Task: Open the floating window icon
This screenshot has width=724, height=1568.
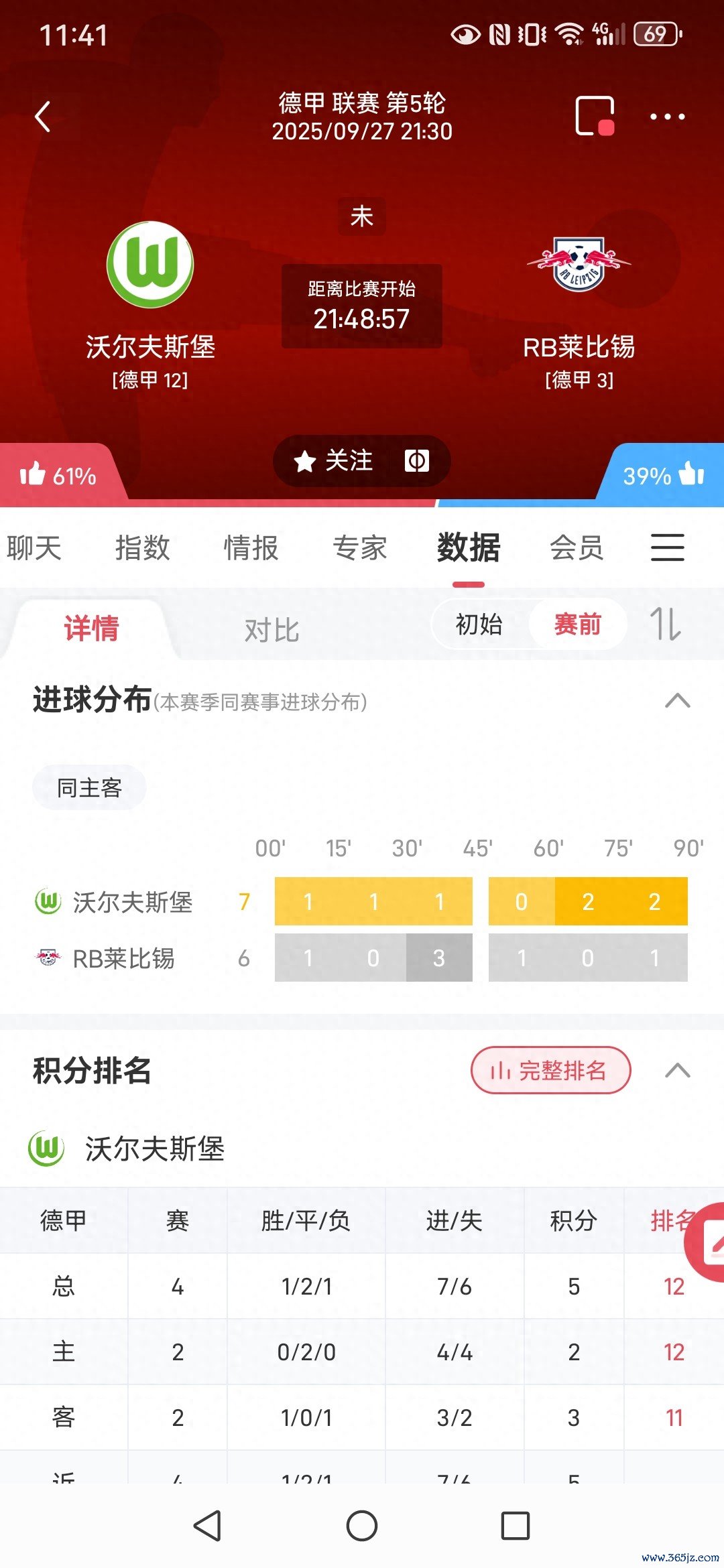Action: click(595, 117)
